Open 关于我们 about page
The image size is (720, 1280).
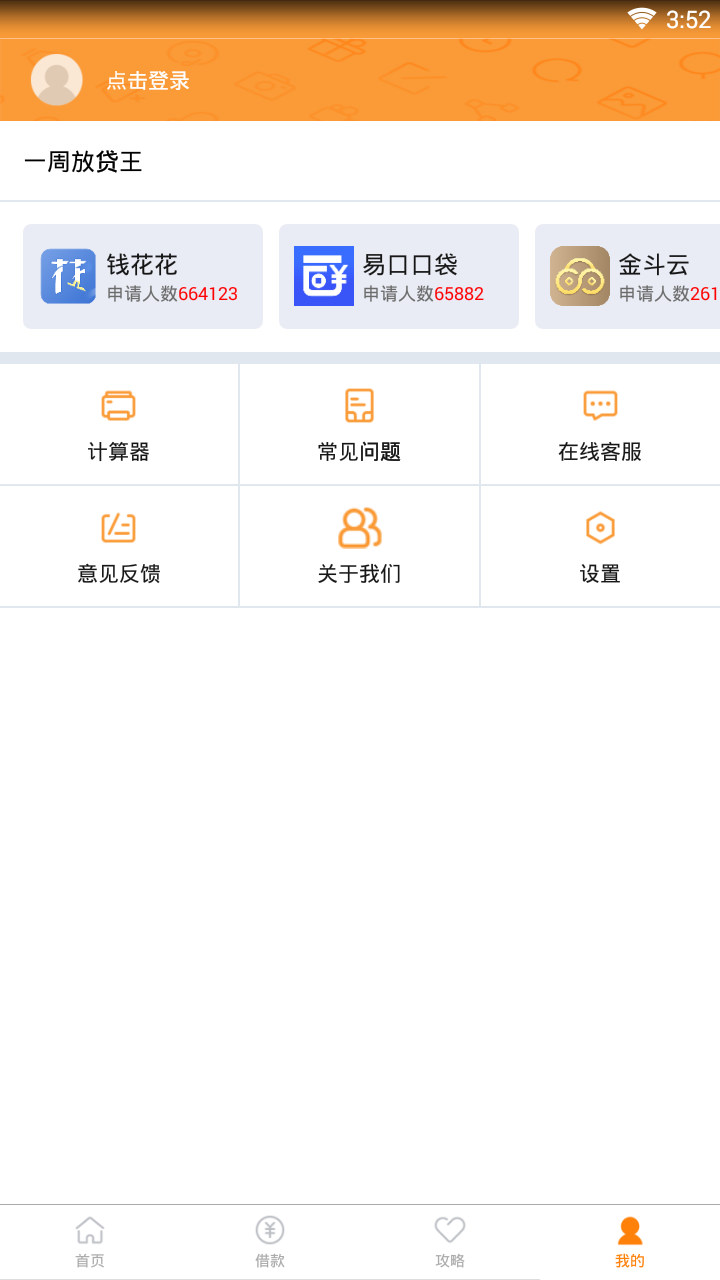(x=359, y=547)
